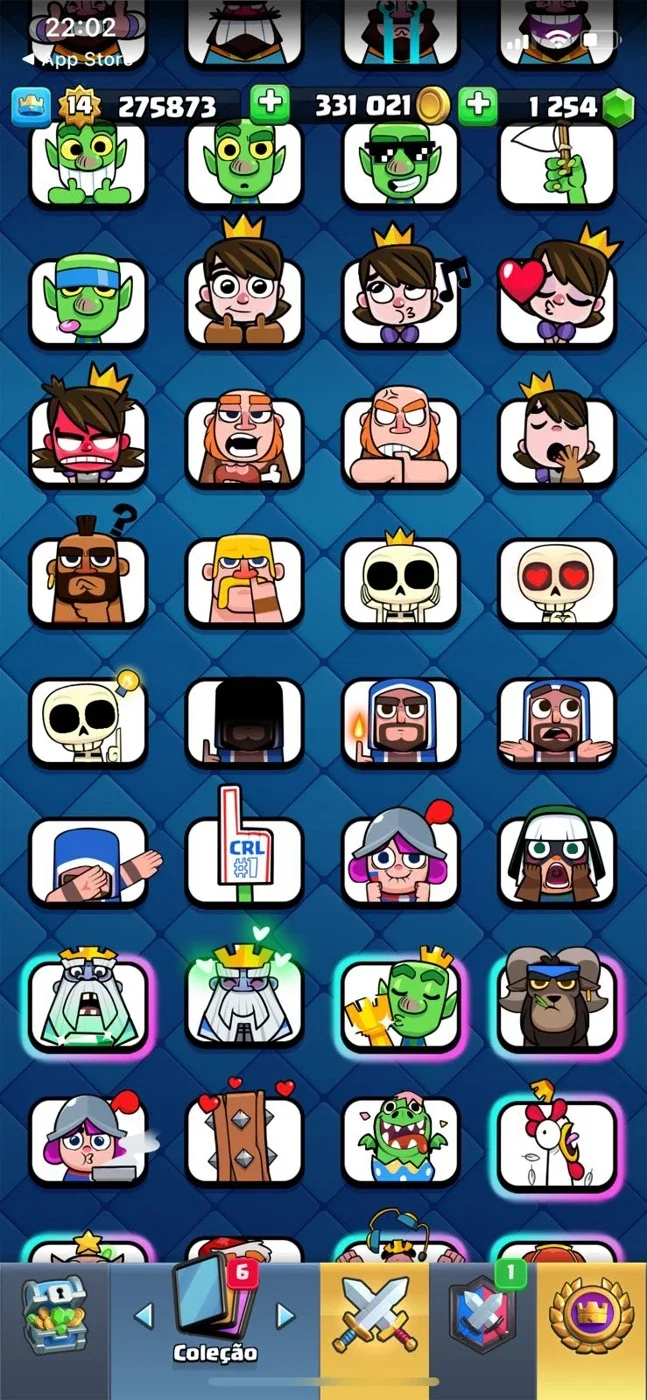Buy gems with the green plus button

coord(477,104)
